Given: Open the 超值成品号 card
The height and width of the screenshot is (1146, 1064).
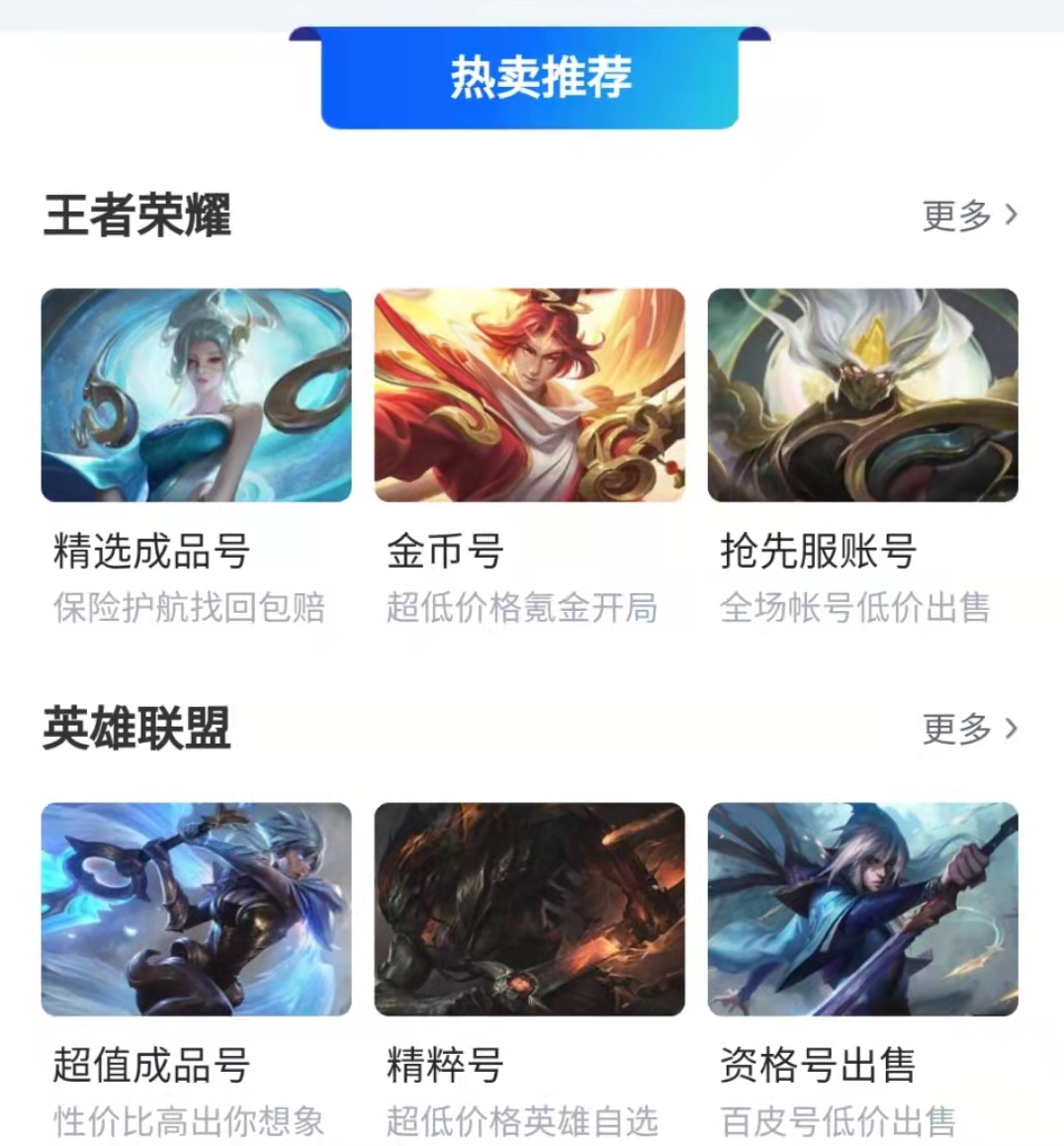Looking at the screenshot, I should (x=196, y=910).
